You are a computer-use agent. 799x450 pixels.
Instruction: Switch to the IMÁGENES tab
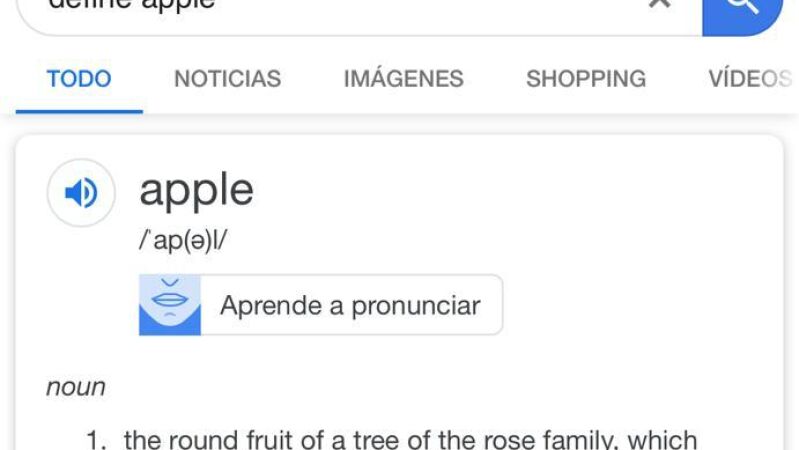pyautogui.click(x=403, y=79)
